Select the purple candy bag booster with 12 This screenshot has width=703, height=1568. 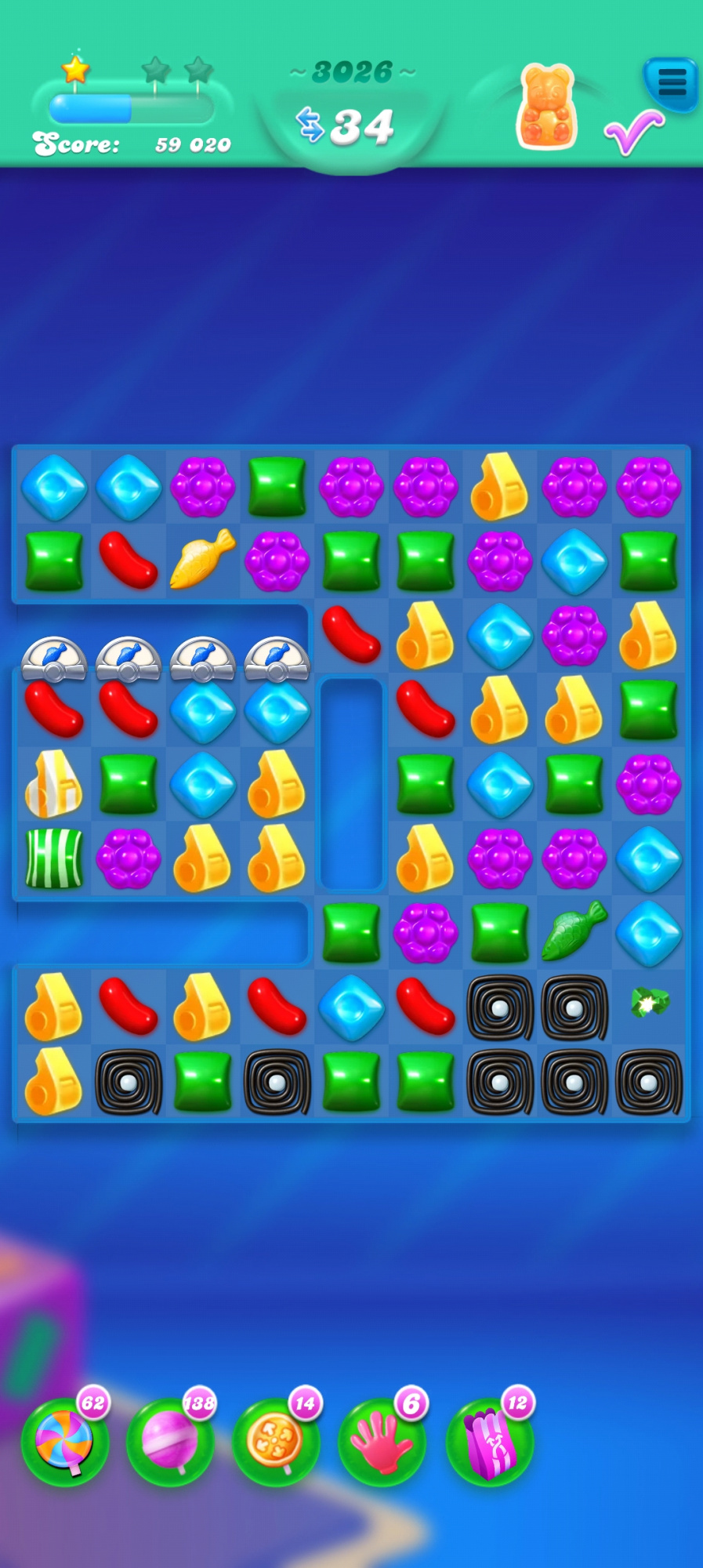[x=489, y=1441]
